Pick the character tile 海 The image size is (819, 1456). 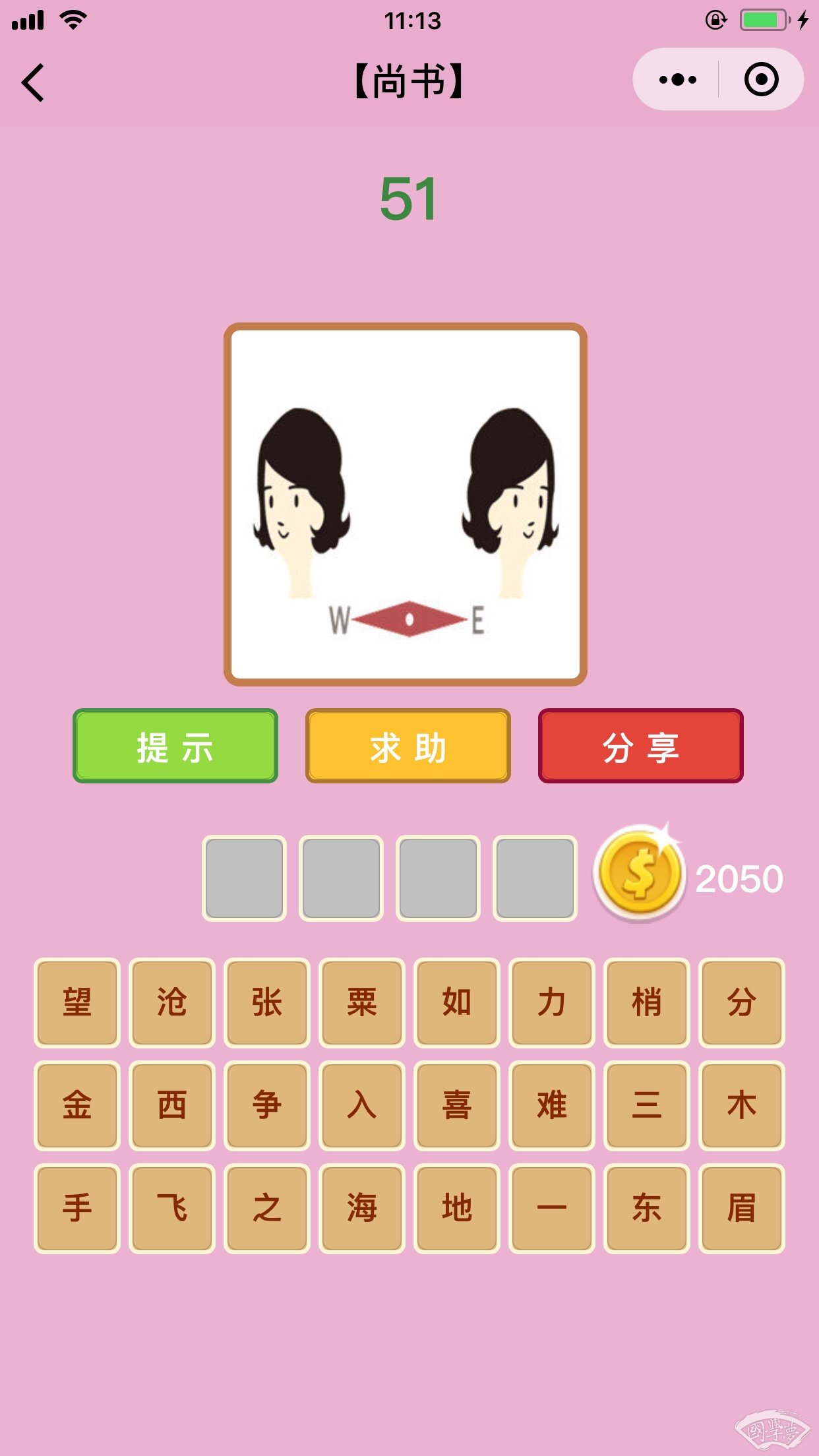point(361,1208)
